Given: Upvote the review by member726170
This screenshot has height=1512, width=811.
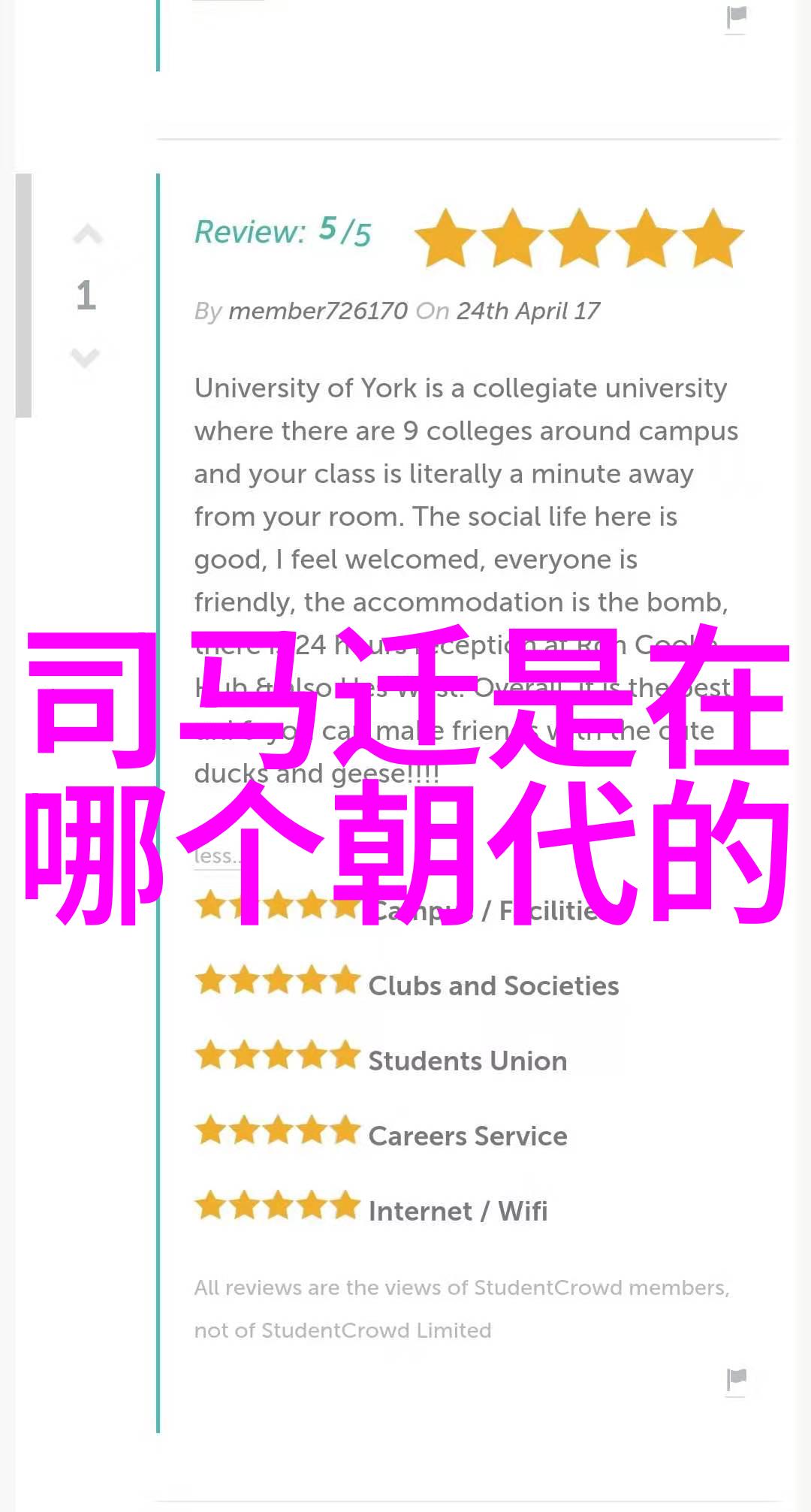Looking at the screenshot, I should pyautogui.click(x=87, y=235).
